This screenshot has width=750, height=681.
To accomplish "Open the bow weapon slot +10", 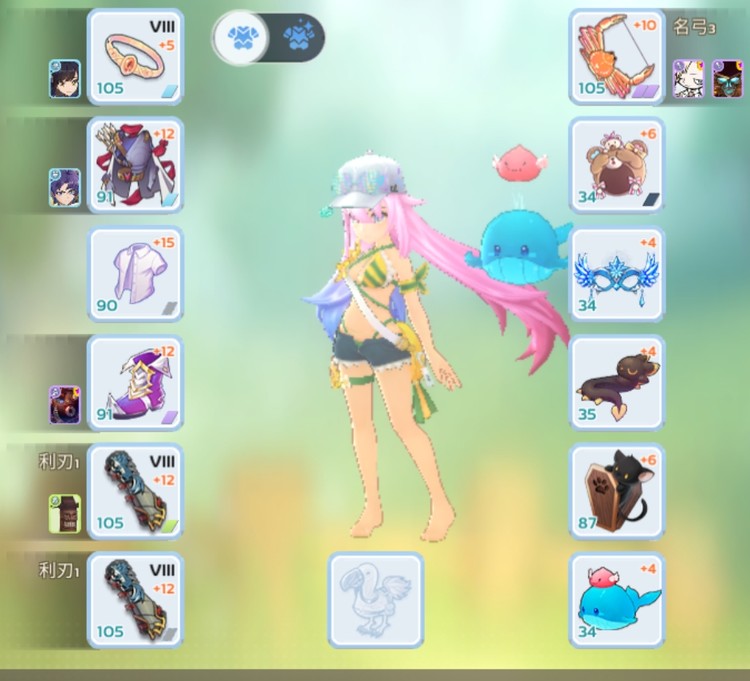I will coord(617,57).
